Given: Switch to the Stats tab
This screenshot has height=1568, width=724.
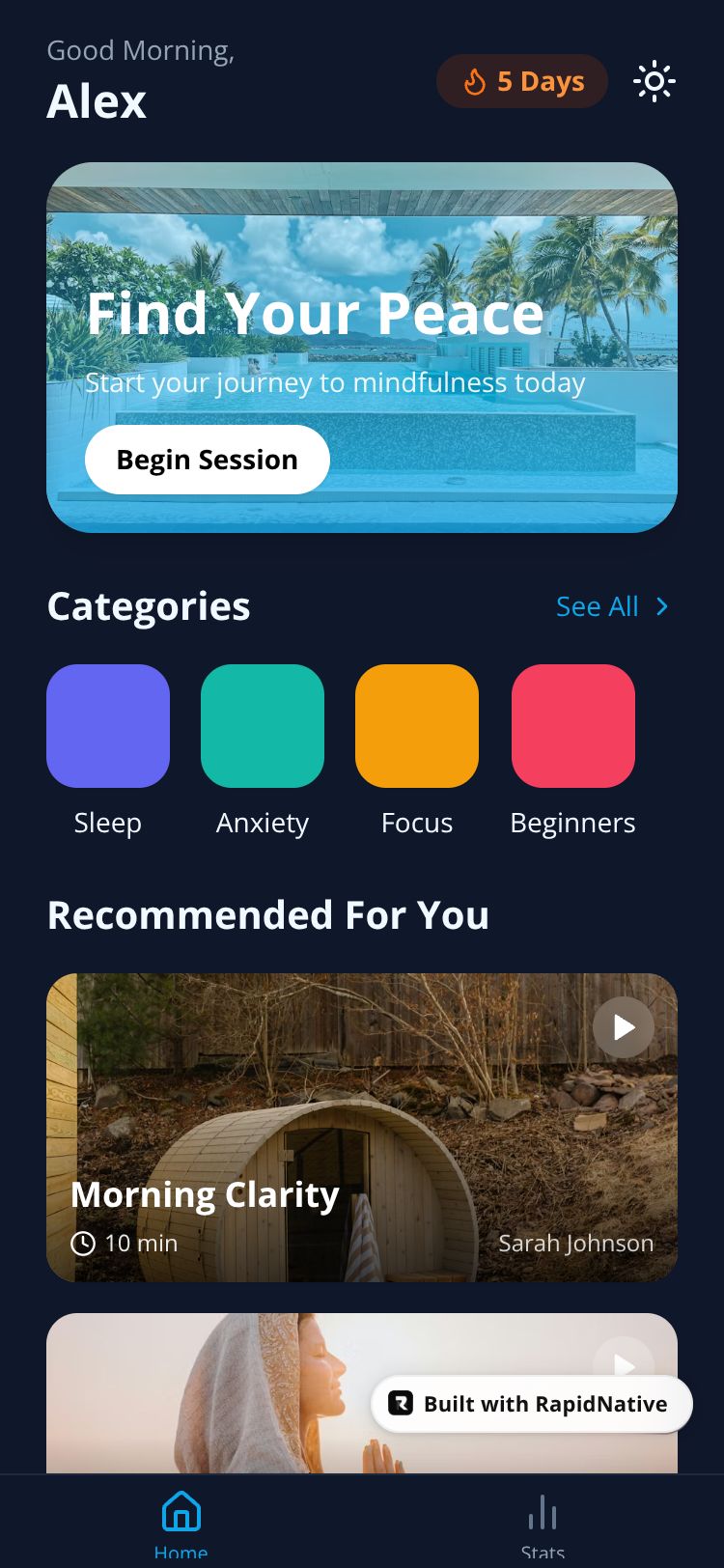Looking at the screenshot, I should pyautogui.click(x=543, y=1521).
